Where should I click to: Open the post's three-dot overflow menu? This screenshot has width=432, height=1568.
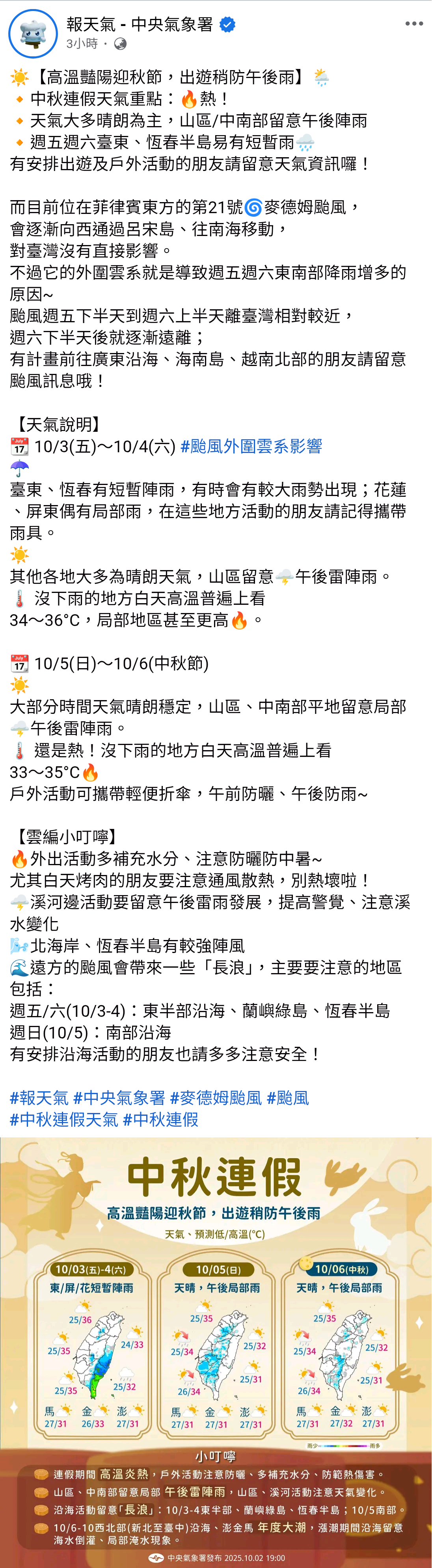(x=414, y=24)
